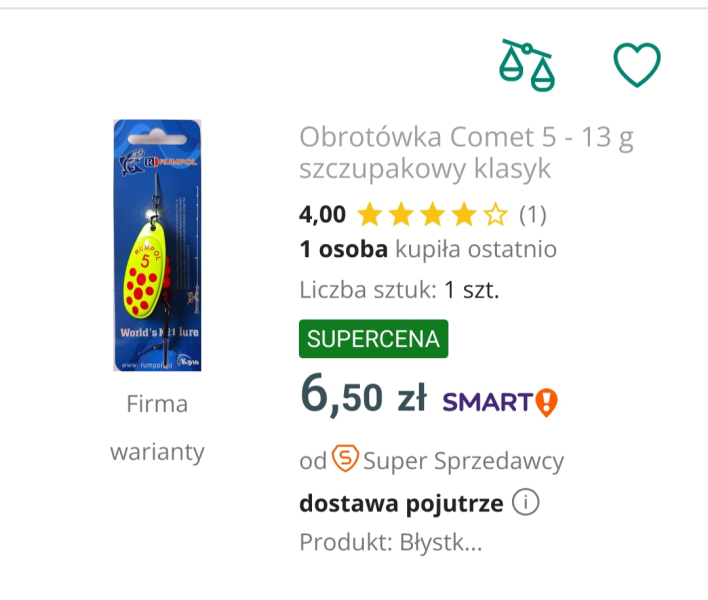Save the lure to favorites
The image size is (708, 600).
pyautogui.click(x=636, y=65)
